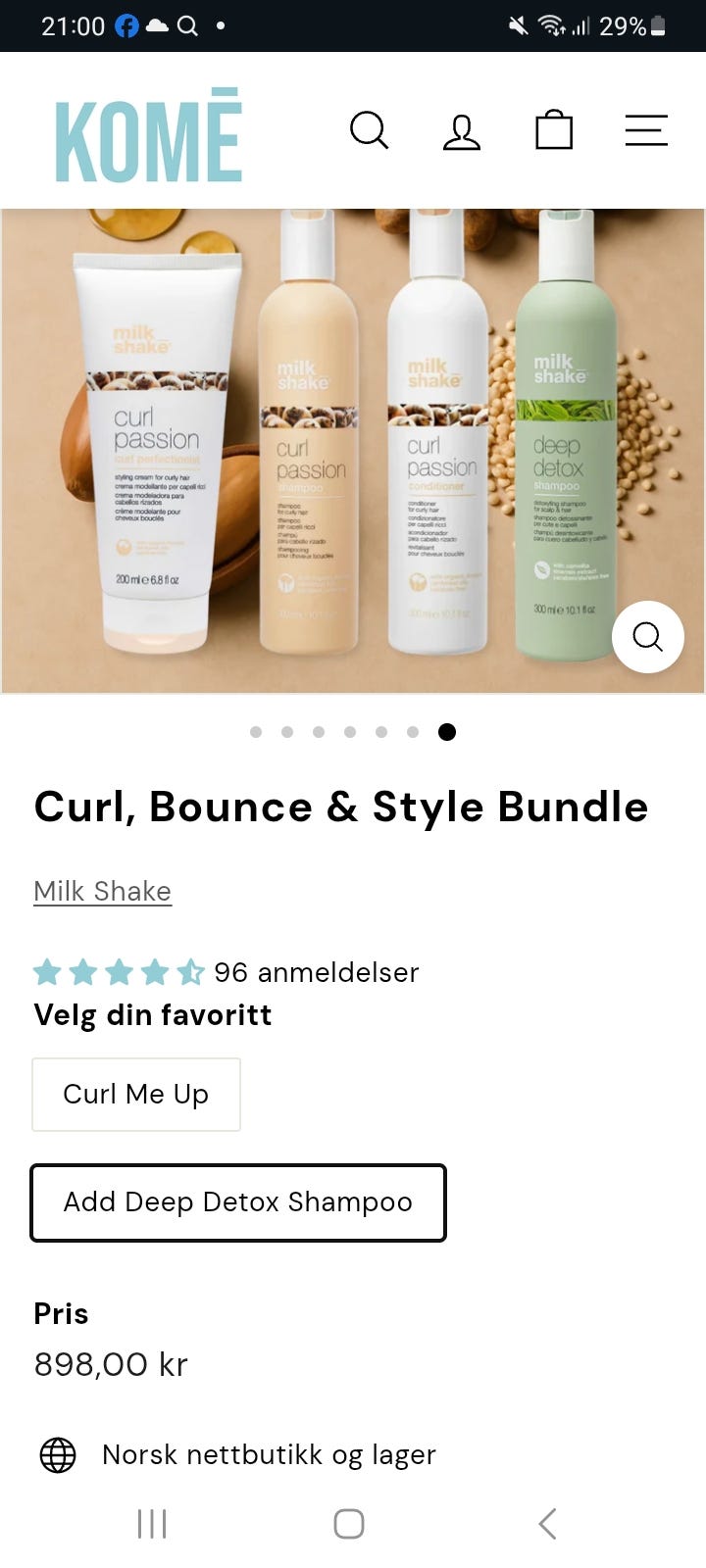Viewport: 706px width, 1568px height.
Task: Select Add Deep Detox Shampoo option
Action: tap(238, 1202)
